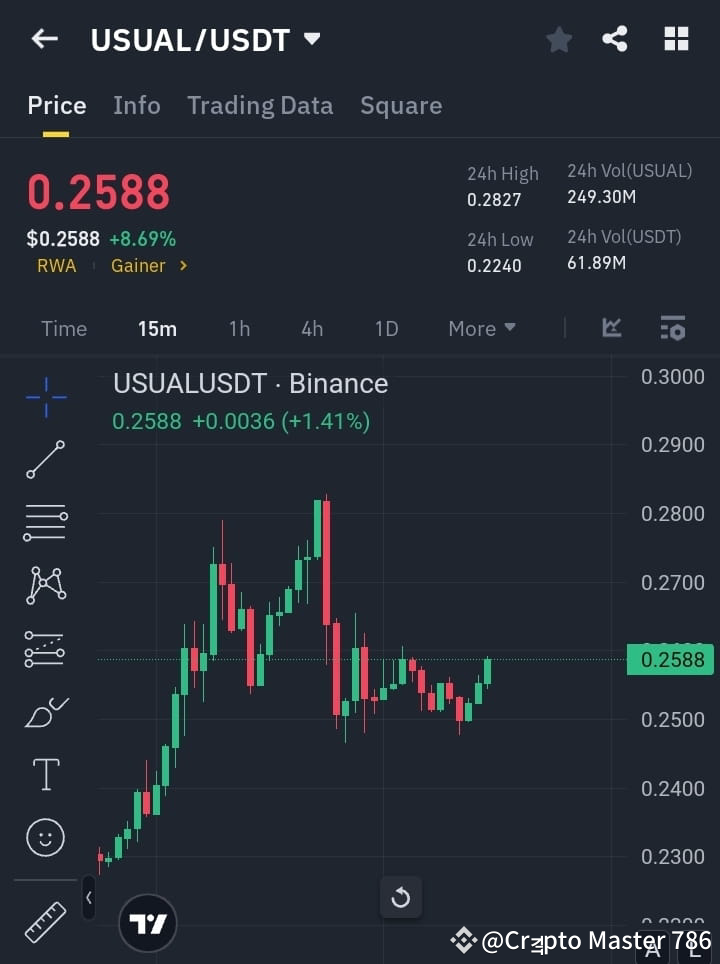Image resolution: width=720 pixels, height=964 pixels.
Task: Select the XABCD pattern tool
Action: [x=45, y=586]
